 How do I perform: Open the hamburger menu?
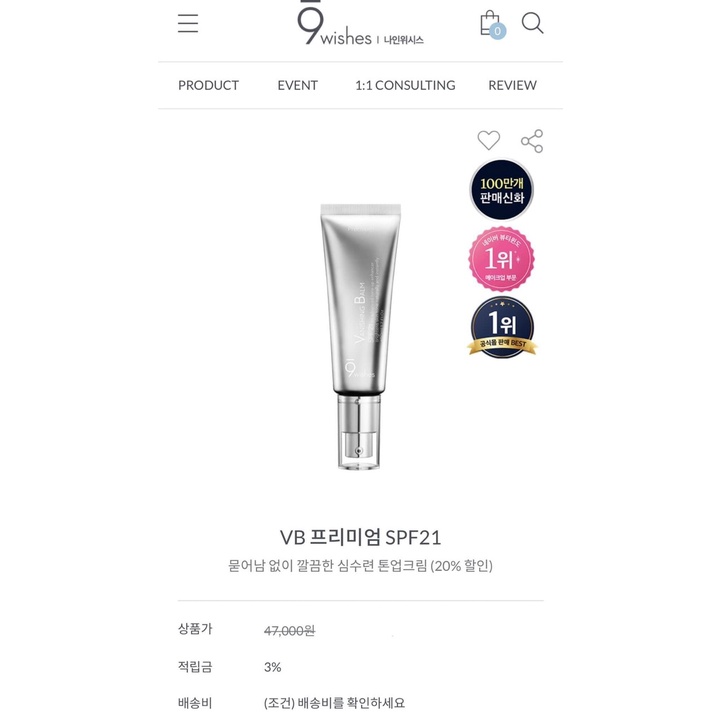[188, 23]
